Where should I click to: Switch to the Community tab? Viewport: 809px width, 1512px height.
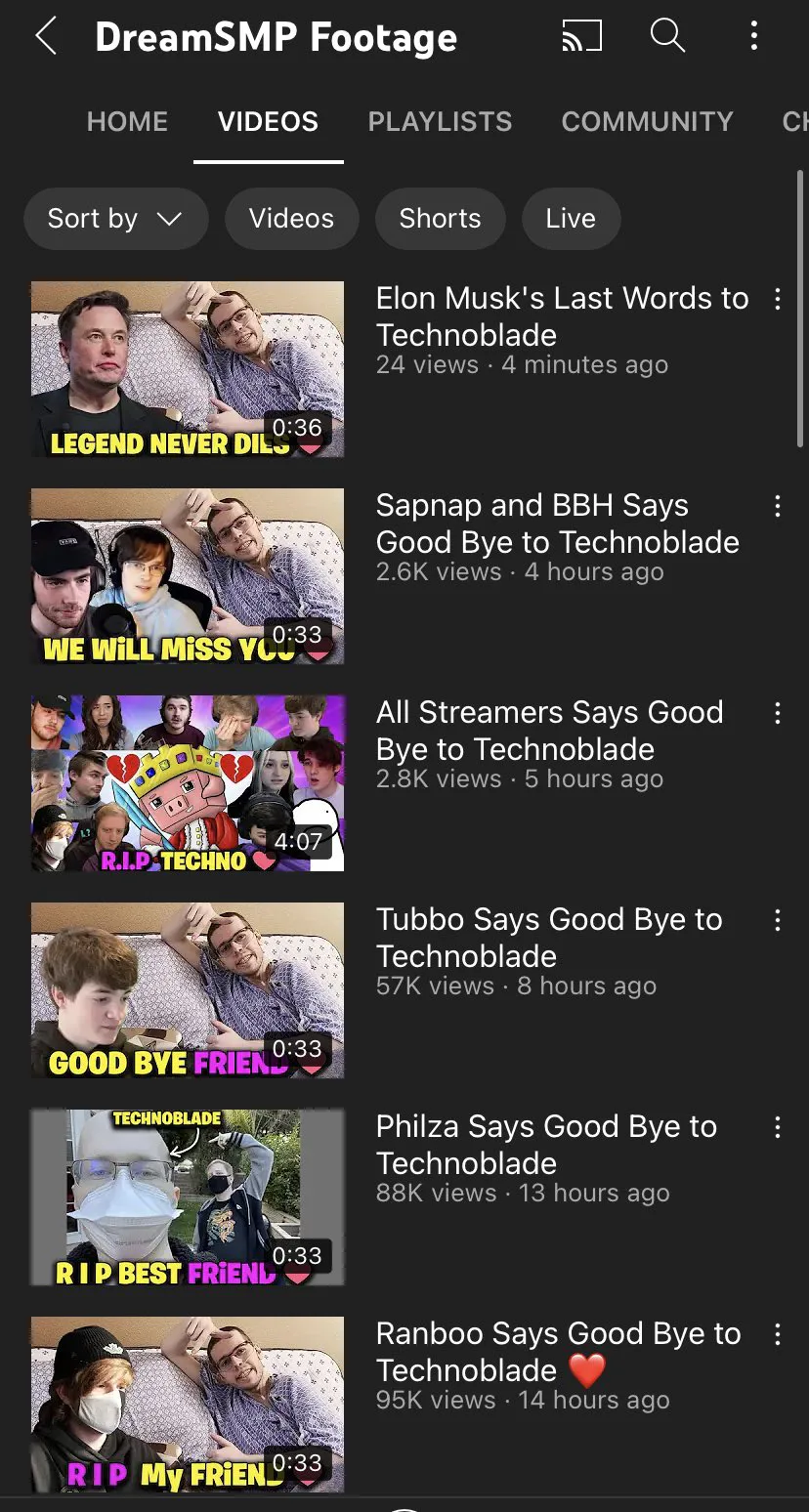(647, 122)
